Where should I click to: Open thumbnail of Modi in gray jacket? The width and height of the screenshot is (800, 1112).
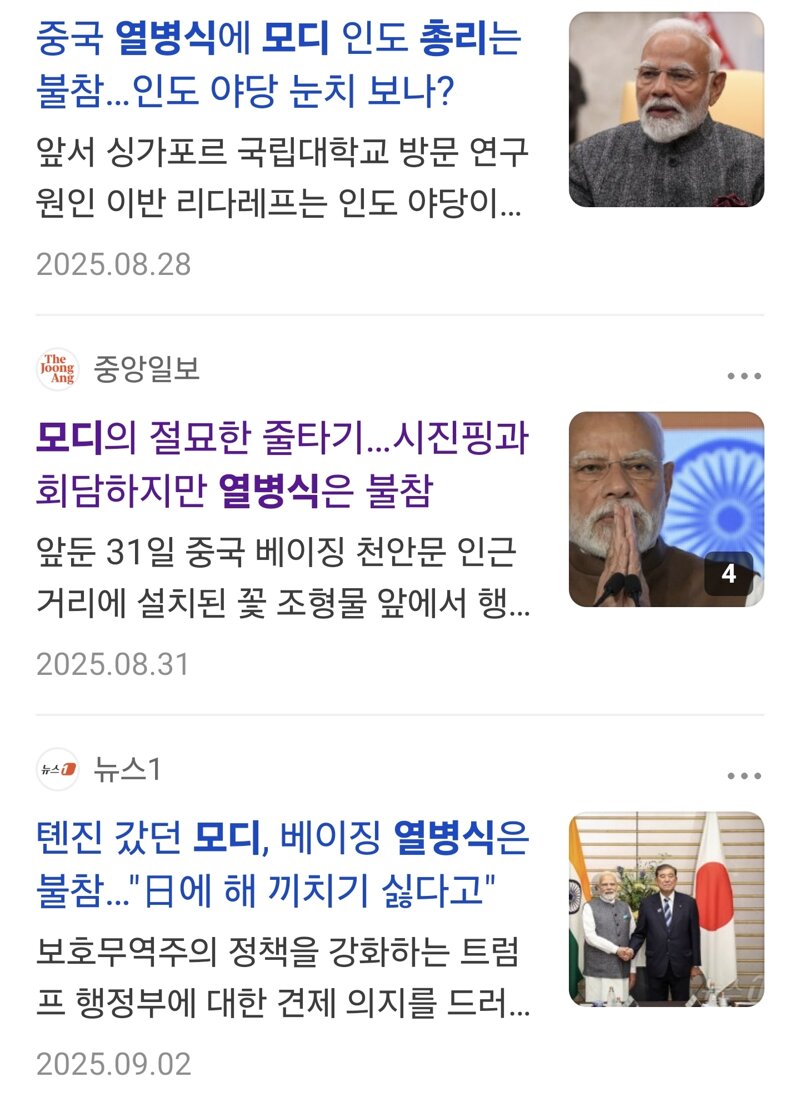pyautogui.click(x=666, y=109)
